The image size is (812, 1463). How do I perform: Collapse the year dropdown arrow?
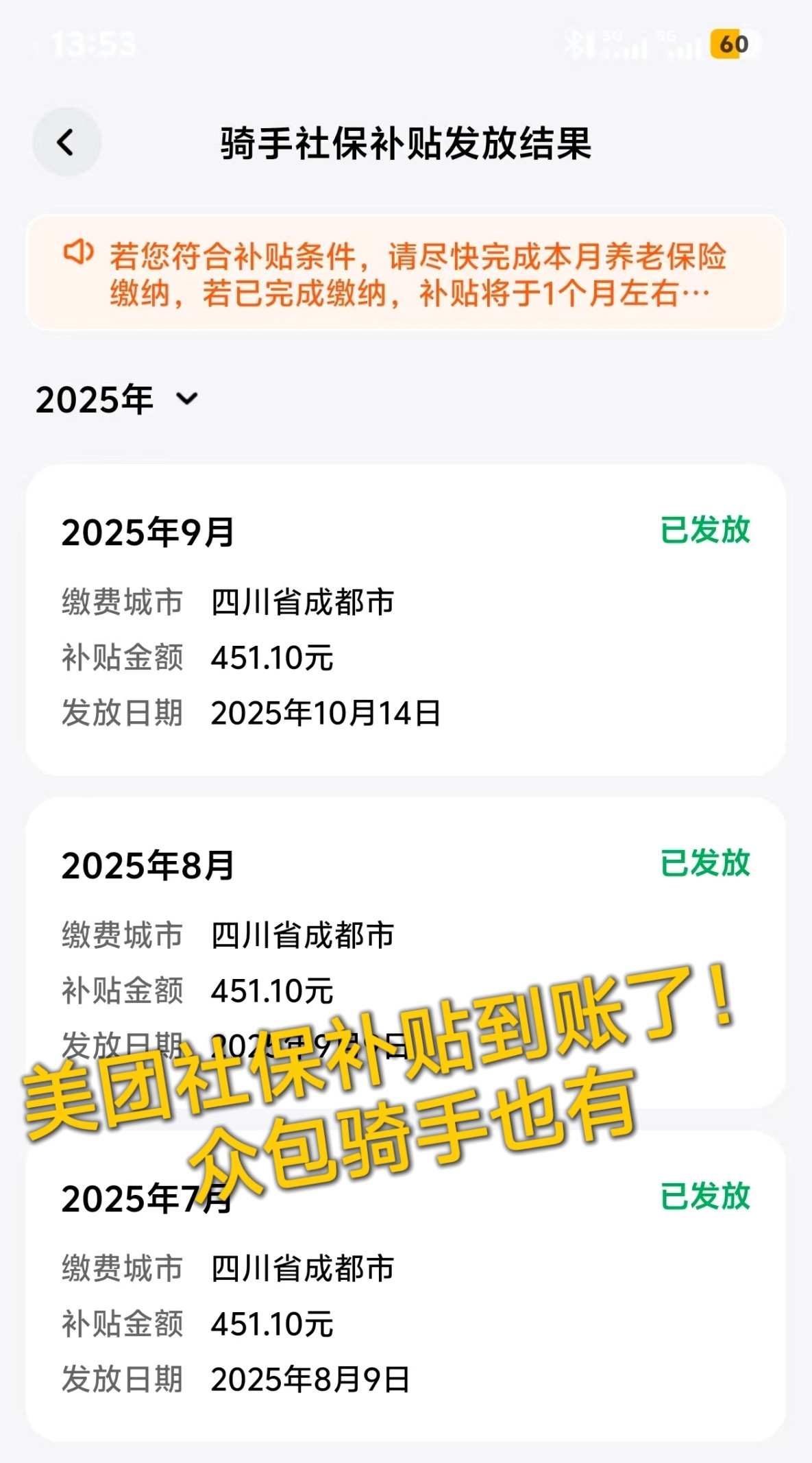(188, 401)
